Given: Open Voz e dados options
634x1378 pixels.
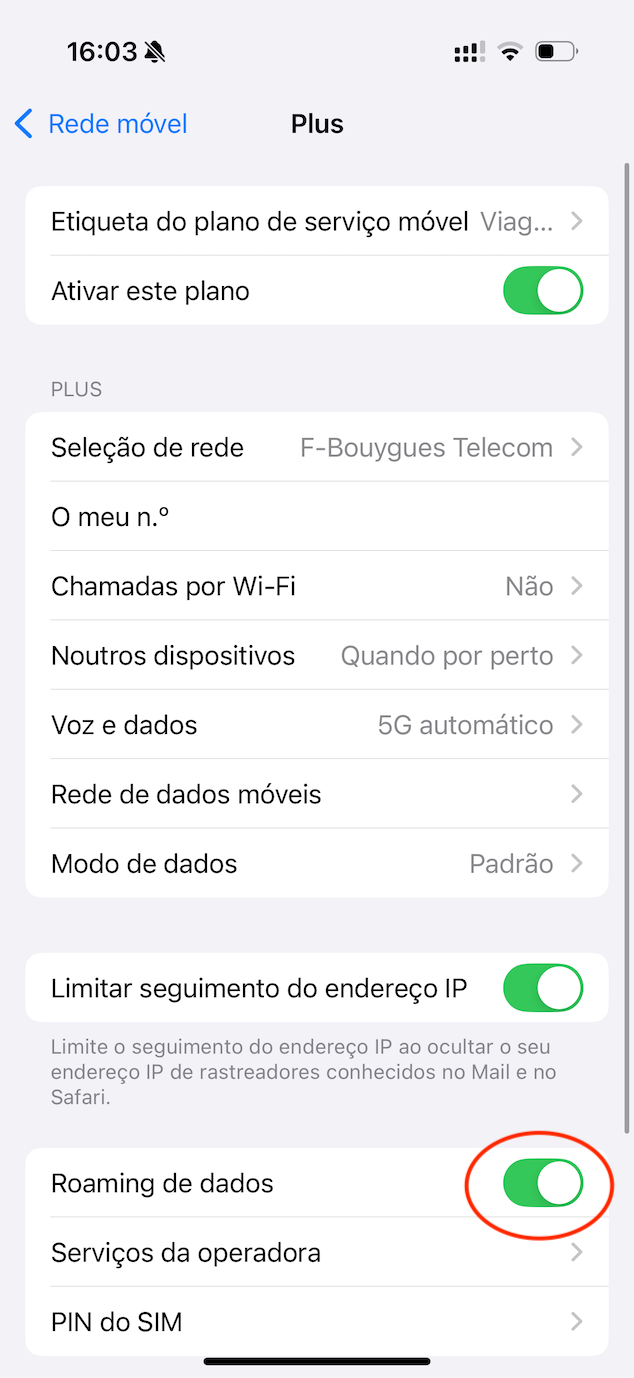Looking at the screenshot, I should coord(316,725).
